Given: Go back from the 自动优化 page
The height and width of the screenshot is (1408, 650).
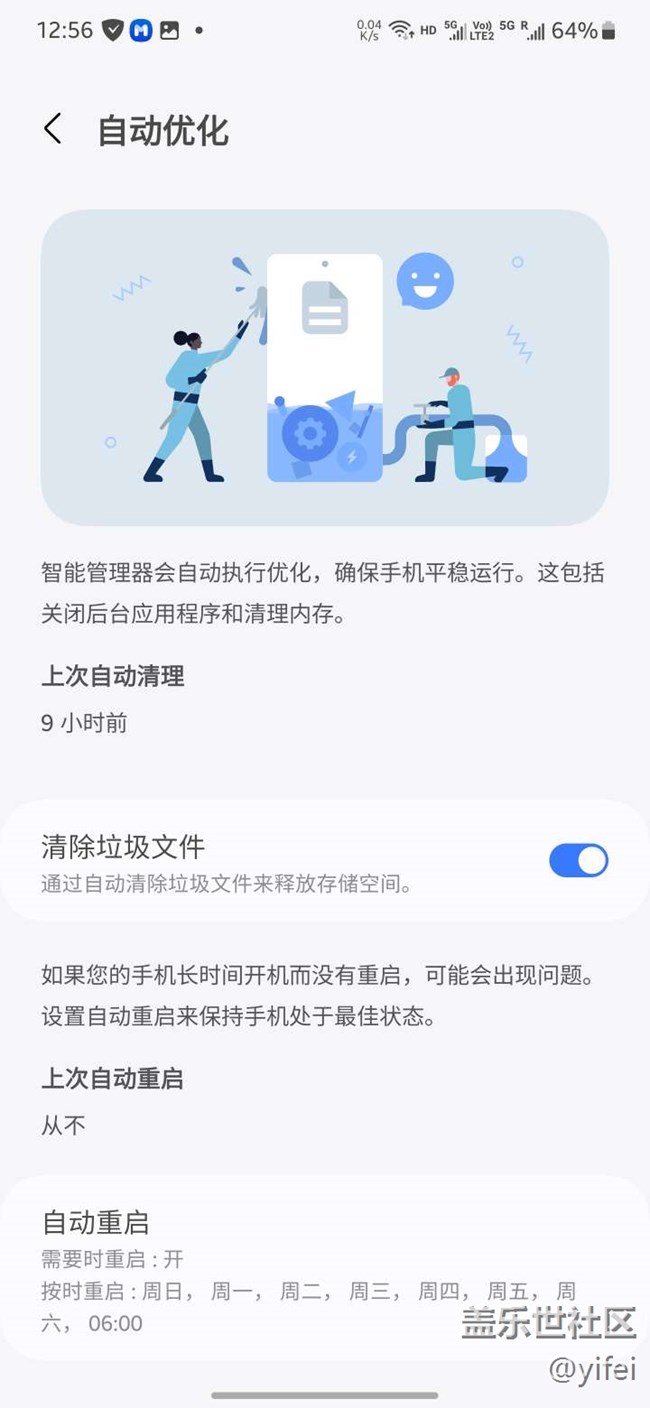Looking at the screenshot, I should pyautogui.click(x=53, y=130).
